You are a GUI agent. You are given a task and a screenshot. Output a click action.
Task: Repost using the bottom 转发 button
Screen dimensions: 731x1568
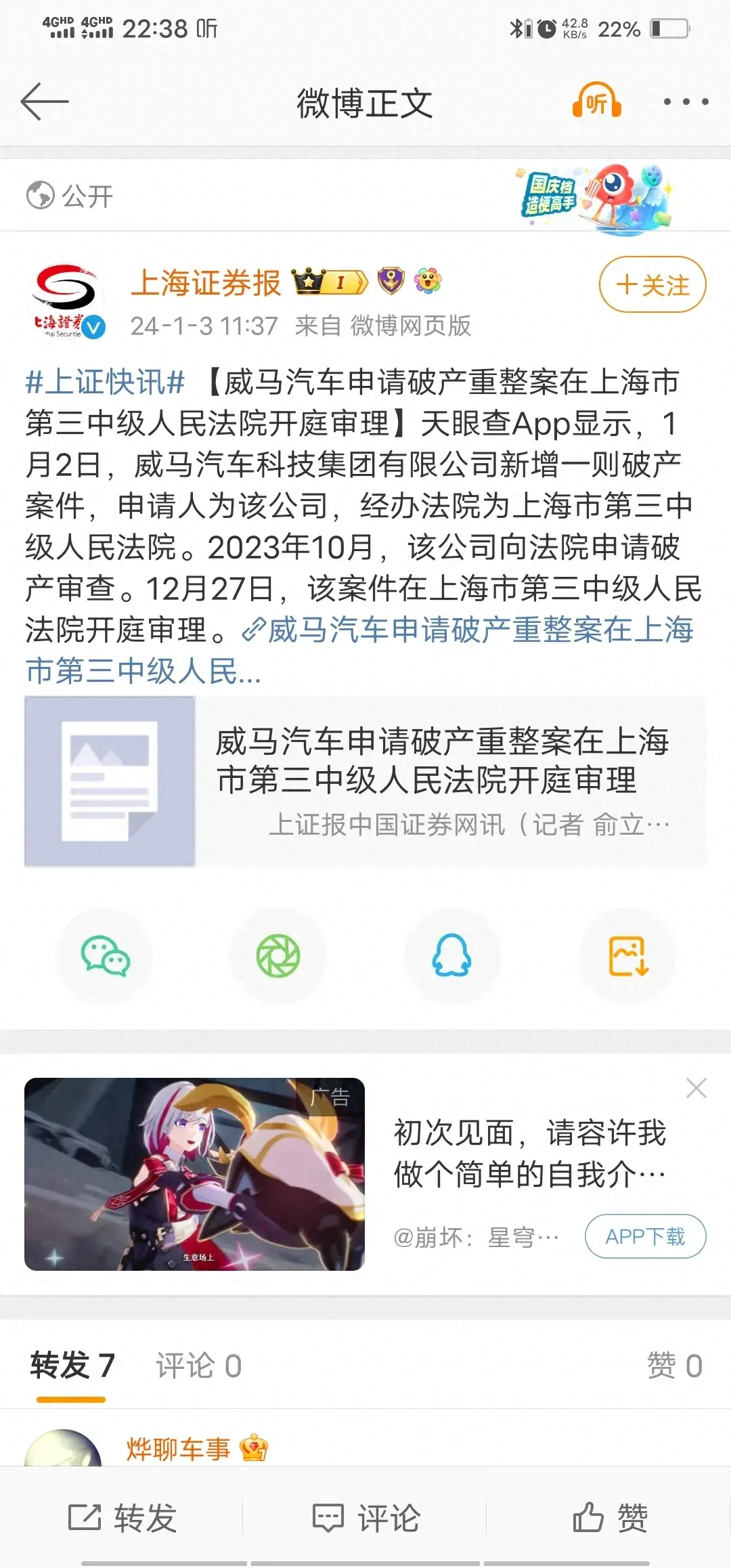pyautogui.click(x=123, y=1517)
